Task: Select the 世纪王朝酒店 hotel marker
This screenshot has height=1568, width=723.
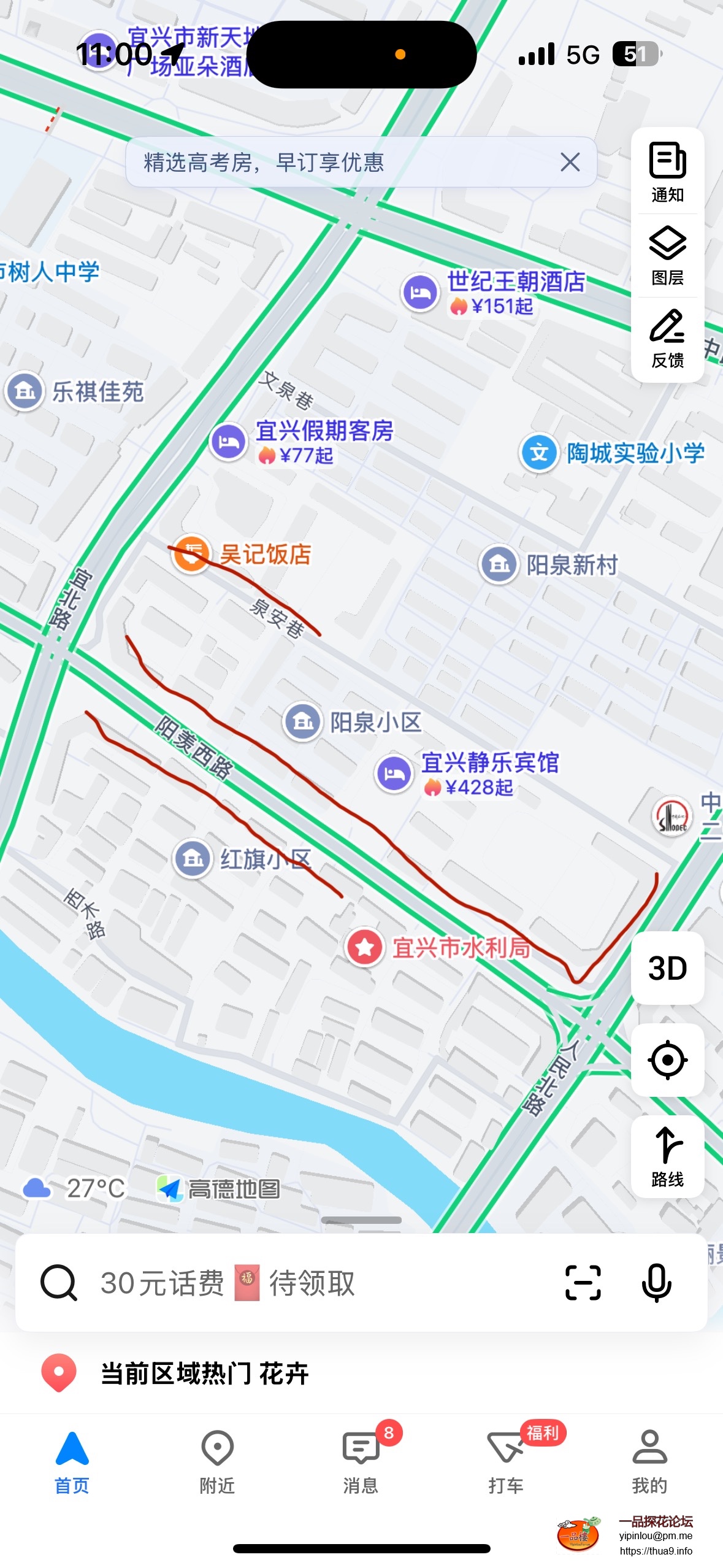Action: [421, 292]
